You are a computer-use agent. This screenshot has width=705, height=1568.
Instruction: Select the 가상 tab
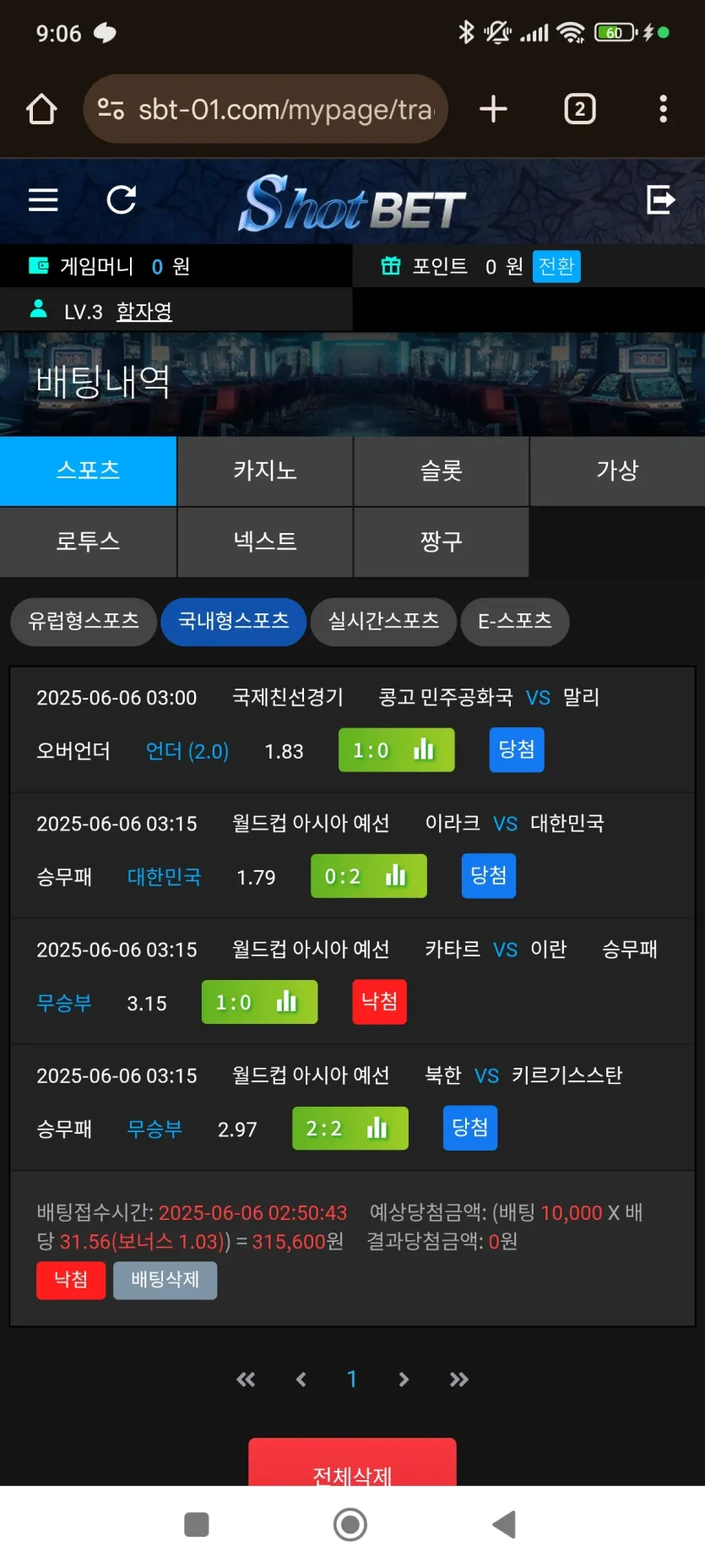[617, 471]
